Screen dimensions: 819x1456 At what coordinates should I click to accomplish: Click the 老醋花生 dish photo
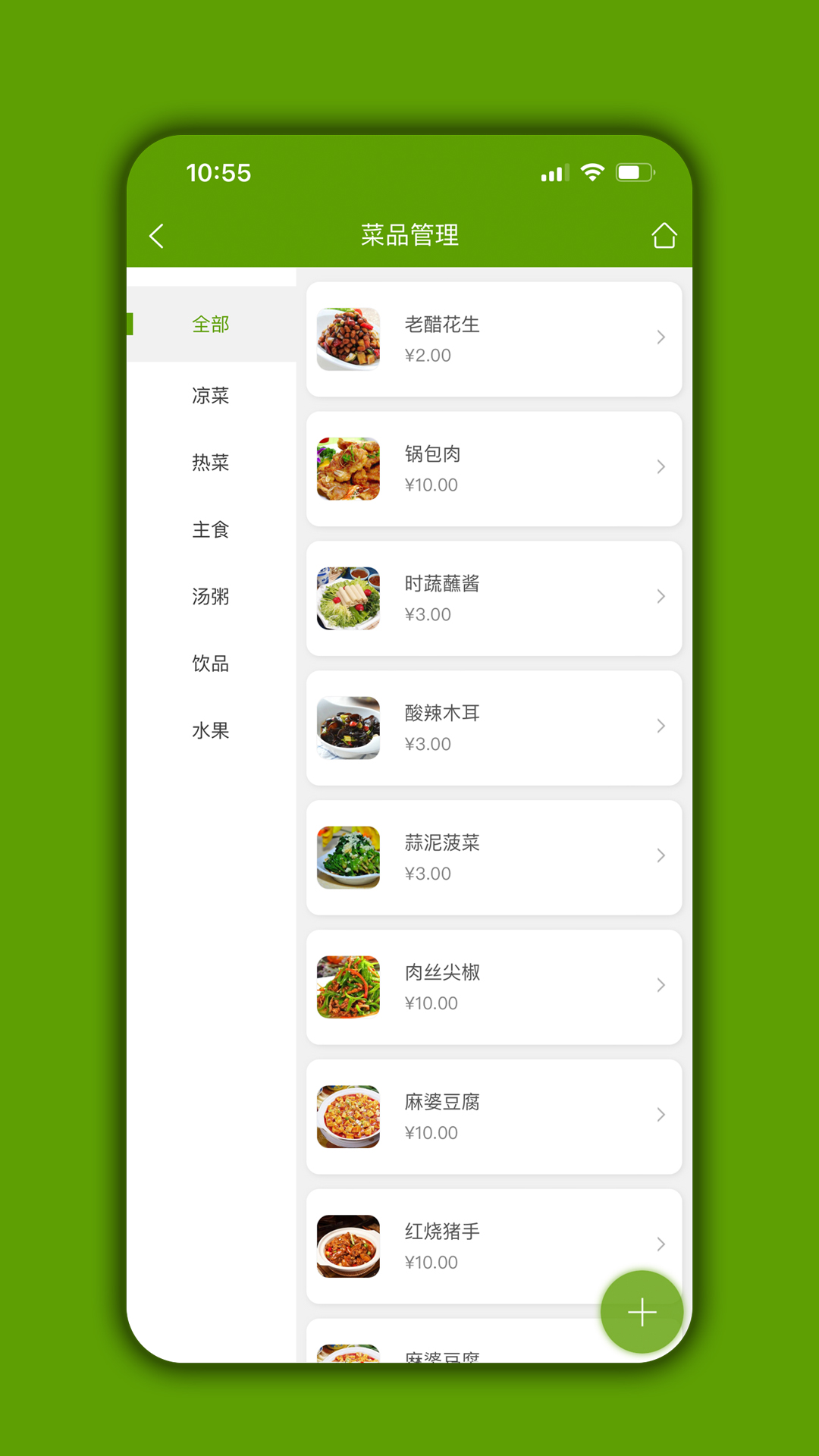[348, 338]
